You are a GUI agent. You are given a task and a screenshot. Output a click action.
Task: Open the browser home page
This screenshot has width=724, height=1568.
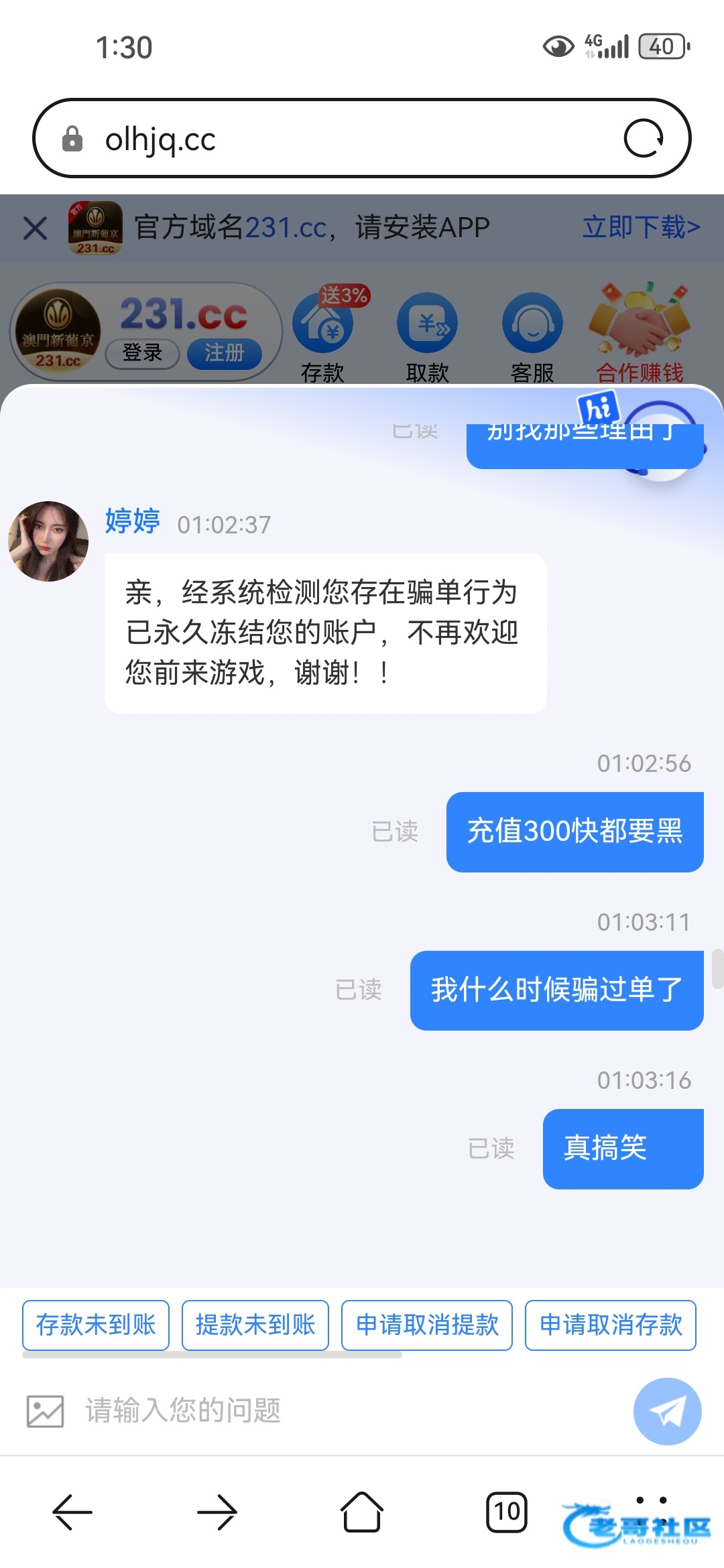(362, 1512)
